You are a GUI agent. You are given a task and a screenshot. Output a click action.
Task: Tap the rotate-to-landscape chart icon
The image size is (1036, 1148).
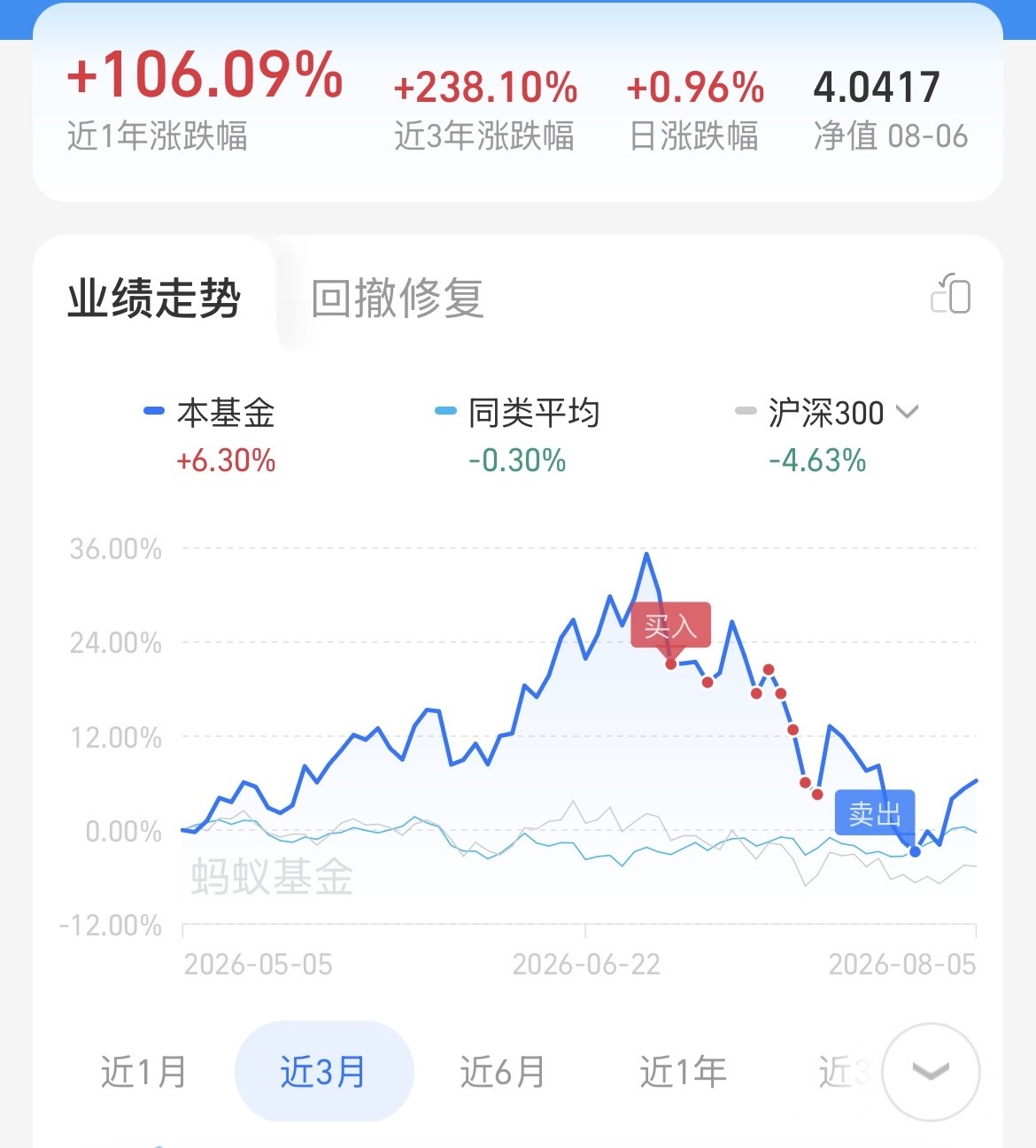[x=951, y=293]
